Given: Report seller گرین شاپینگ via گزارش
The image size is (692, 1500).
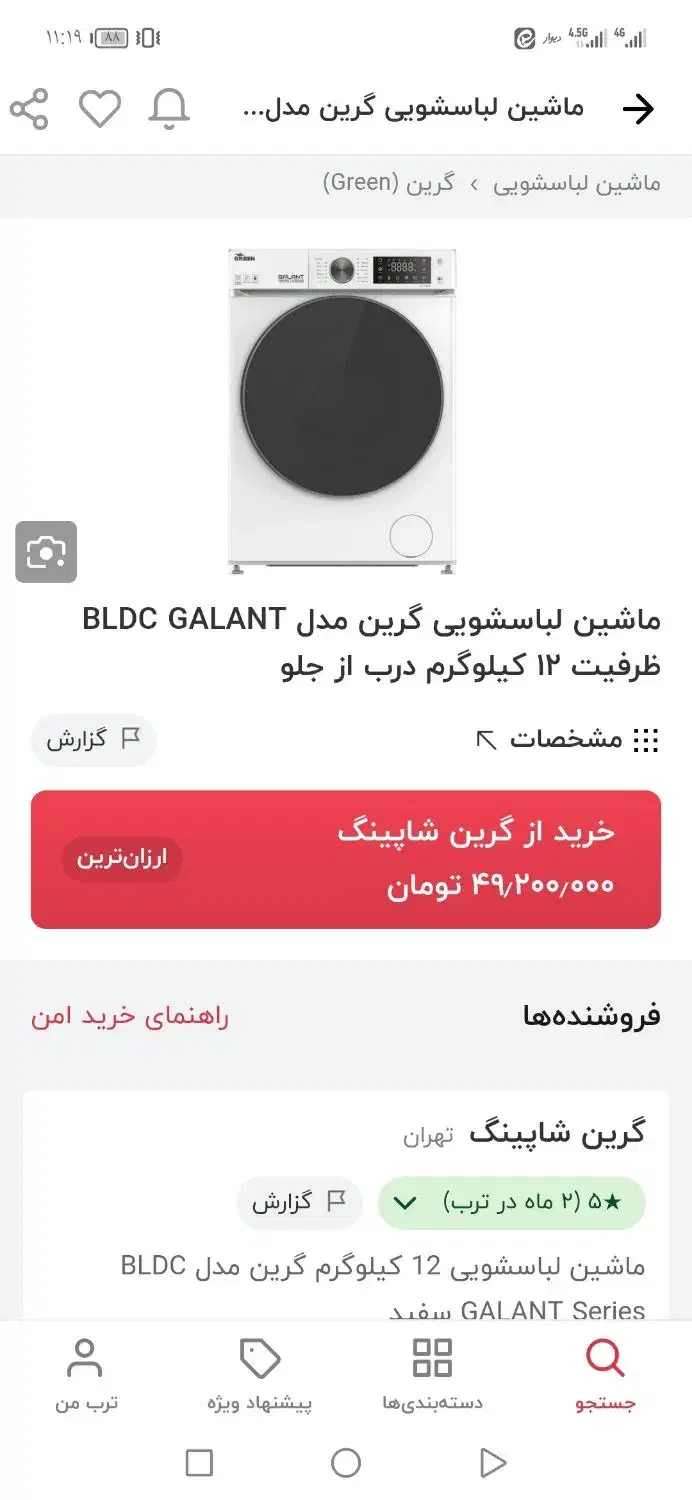Looking at the screenshot, I should (299, 1202).
